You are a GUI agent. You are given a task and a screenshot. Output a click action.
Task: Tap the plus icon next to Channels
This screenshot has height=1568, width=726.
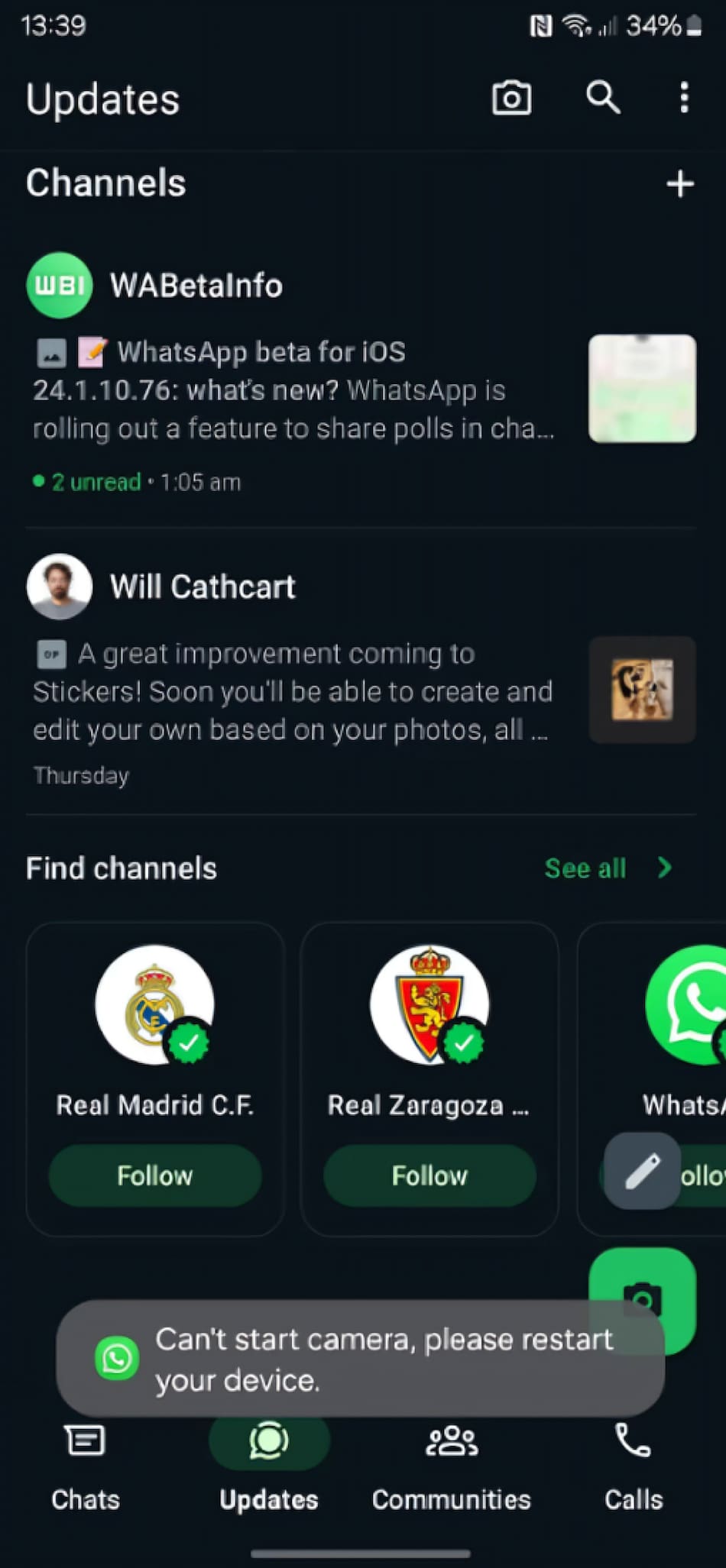(679, 184)
